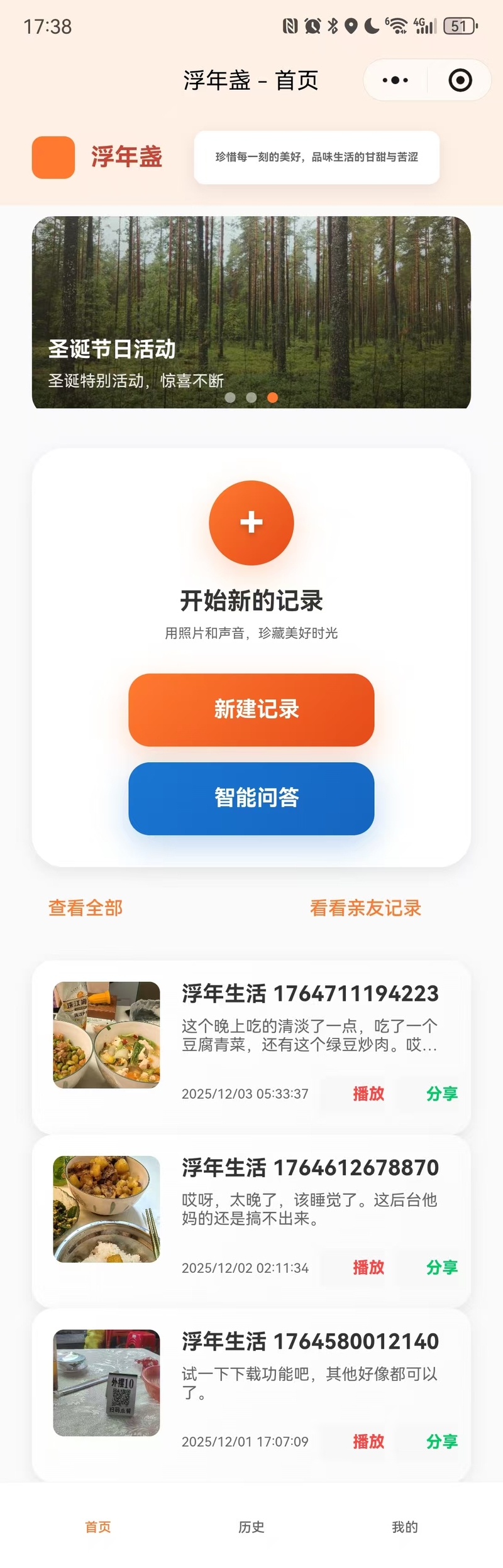Open record 浮年生活 1764711194223
The image size is (503, 1568).
tap(310, 994)
